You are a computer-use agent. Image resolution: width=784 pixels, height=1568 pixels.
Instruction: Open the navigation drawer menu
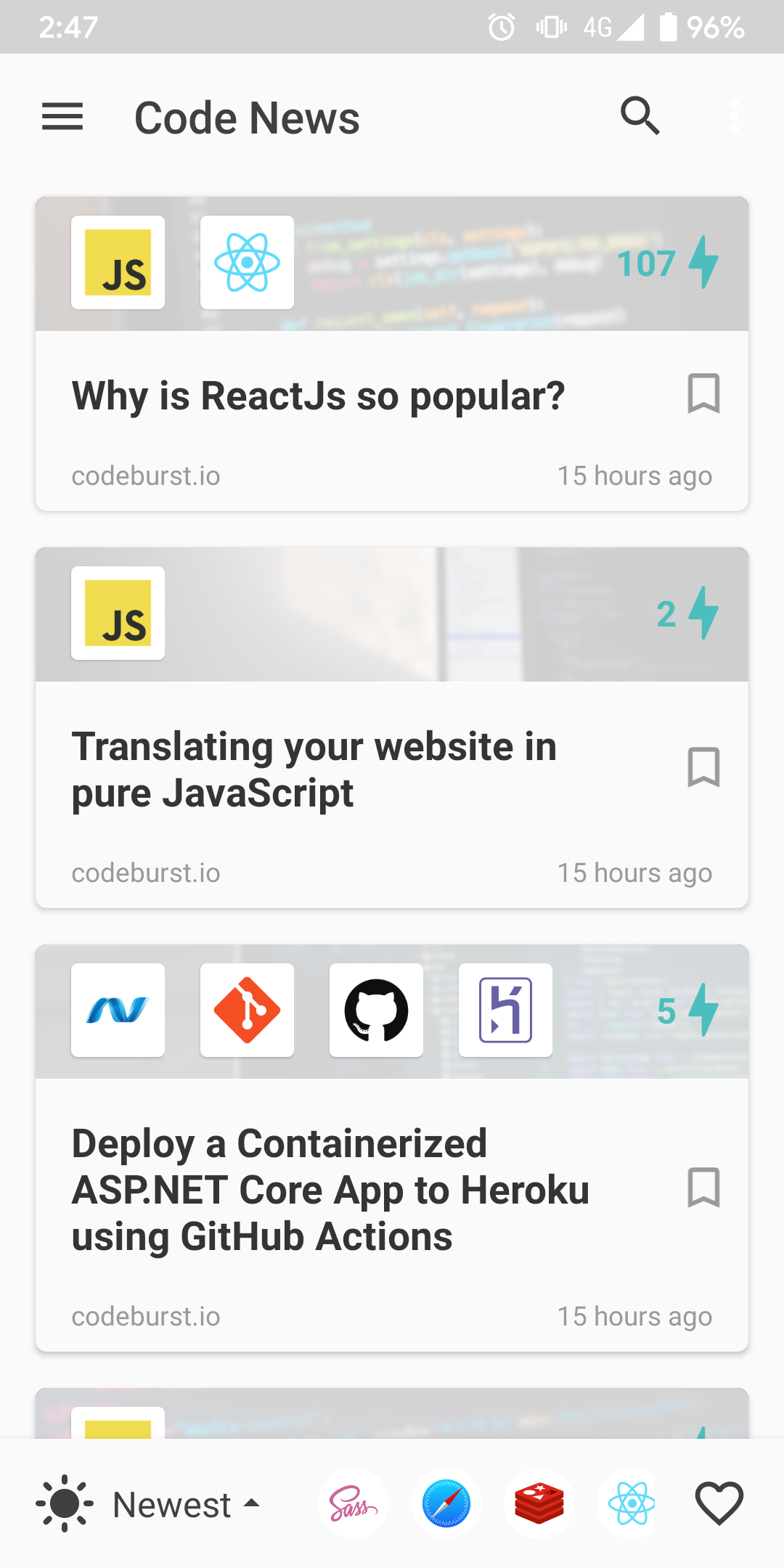[62, 116]
